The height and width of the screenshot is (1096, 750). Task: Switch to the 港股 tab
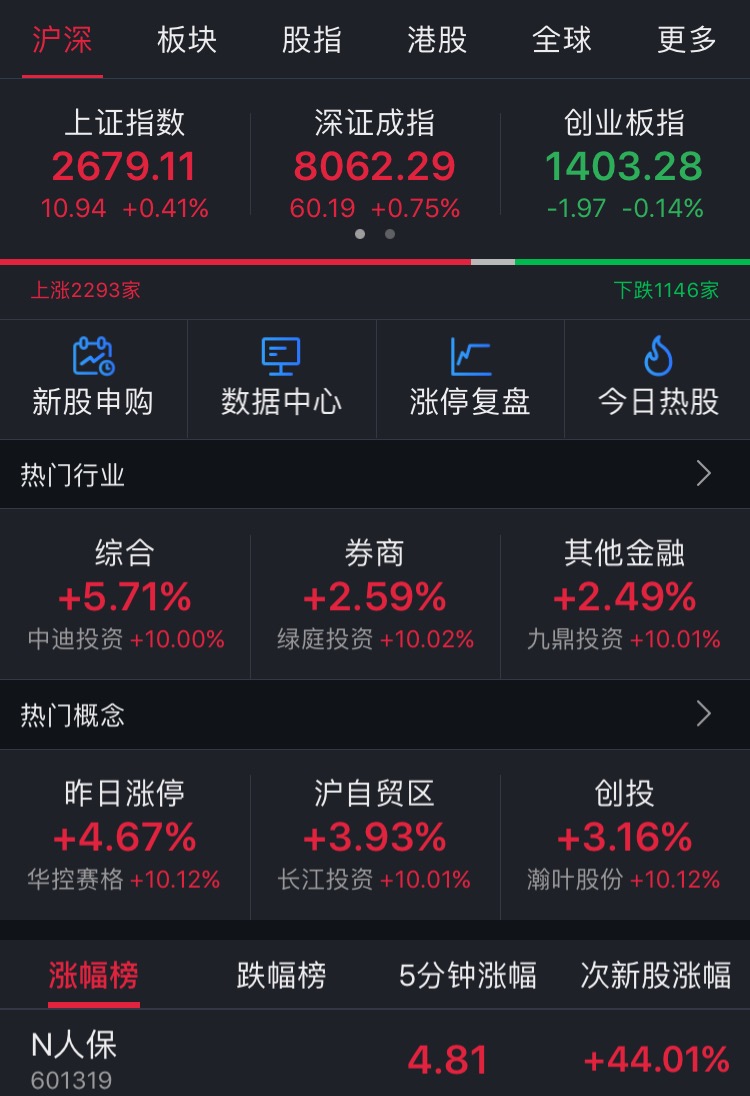pos(437,40)
